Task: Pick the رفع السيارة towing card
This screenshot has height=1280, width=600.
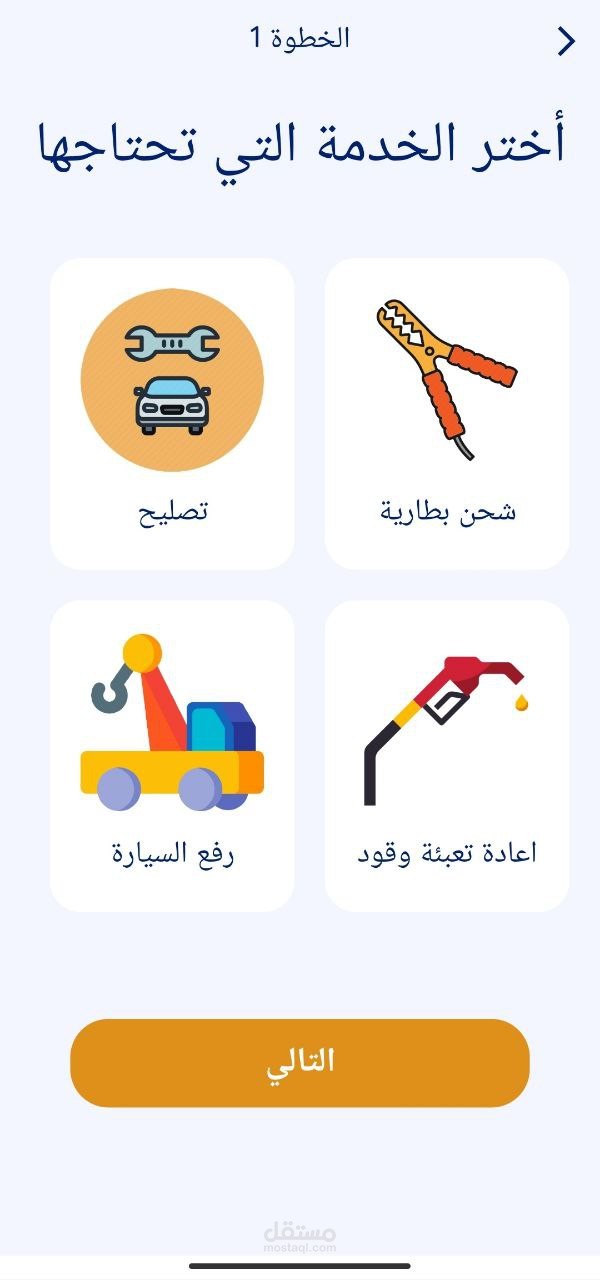Action: 172,755
